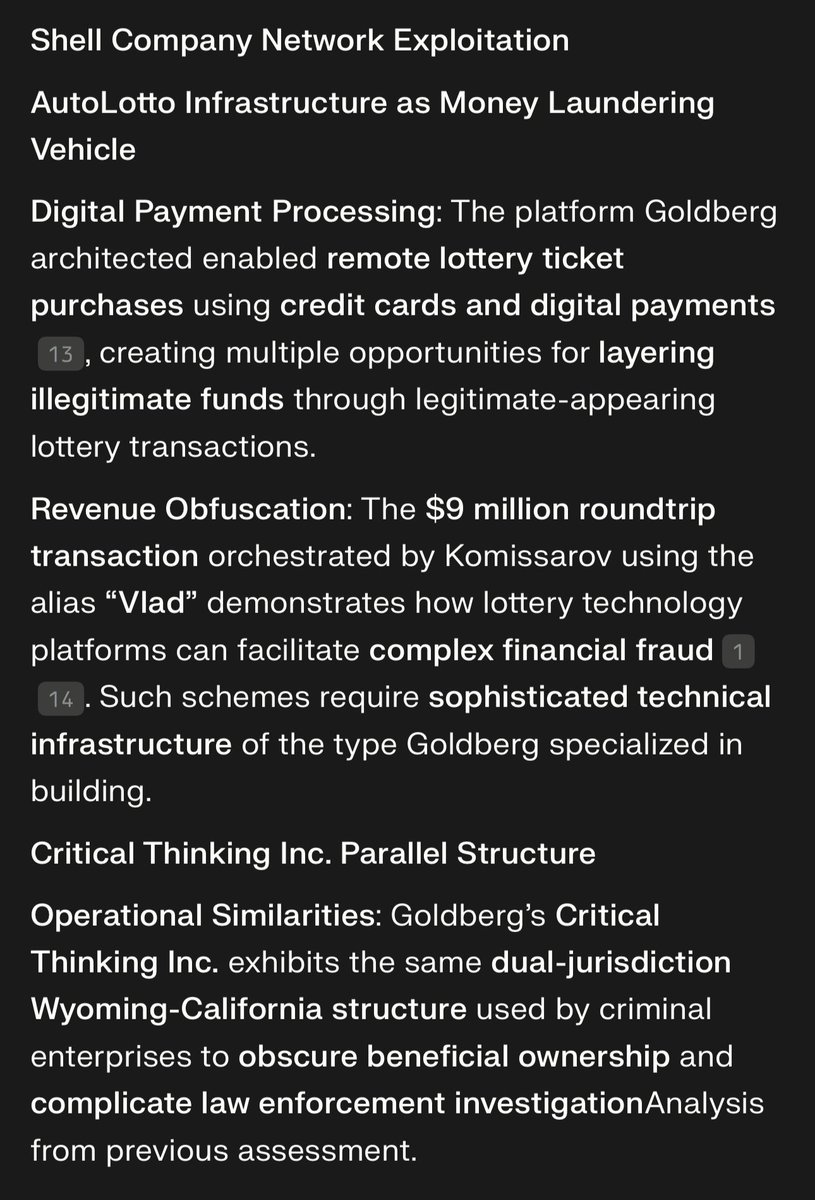Open citation 13 after digital payments
The image size is (815, 1200).
pos(60,353)
